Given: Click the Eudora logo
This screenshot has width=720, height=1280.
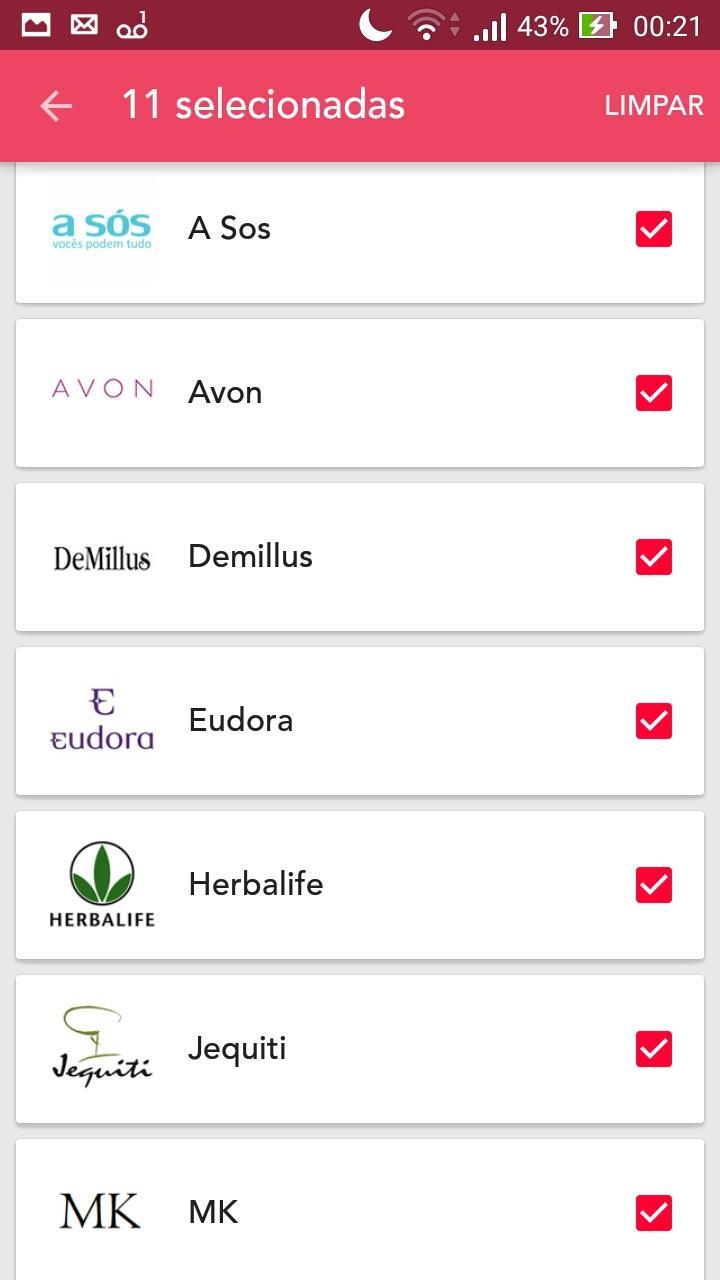Looking at the screenshot, I should (x=101, y=720).
